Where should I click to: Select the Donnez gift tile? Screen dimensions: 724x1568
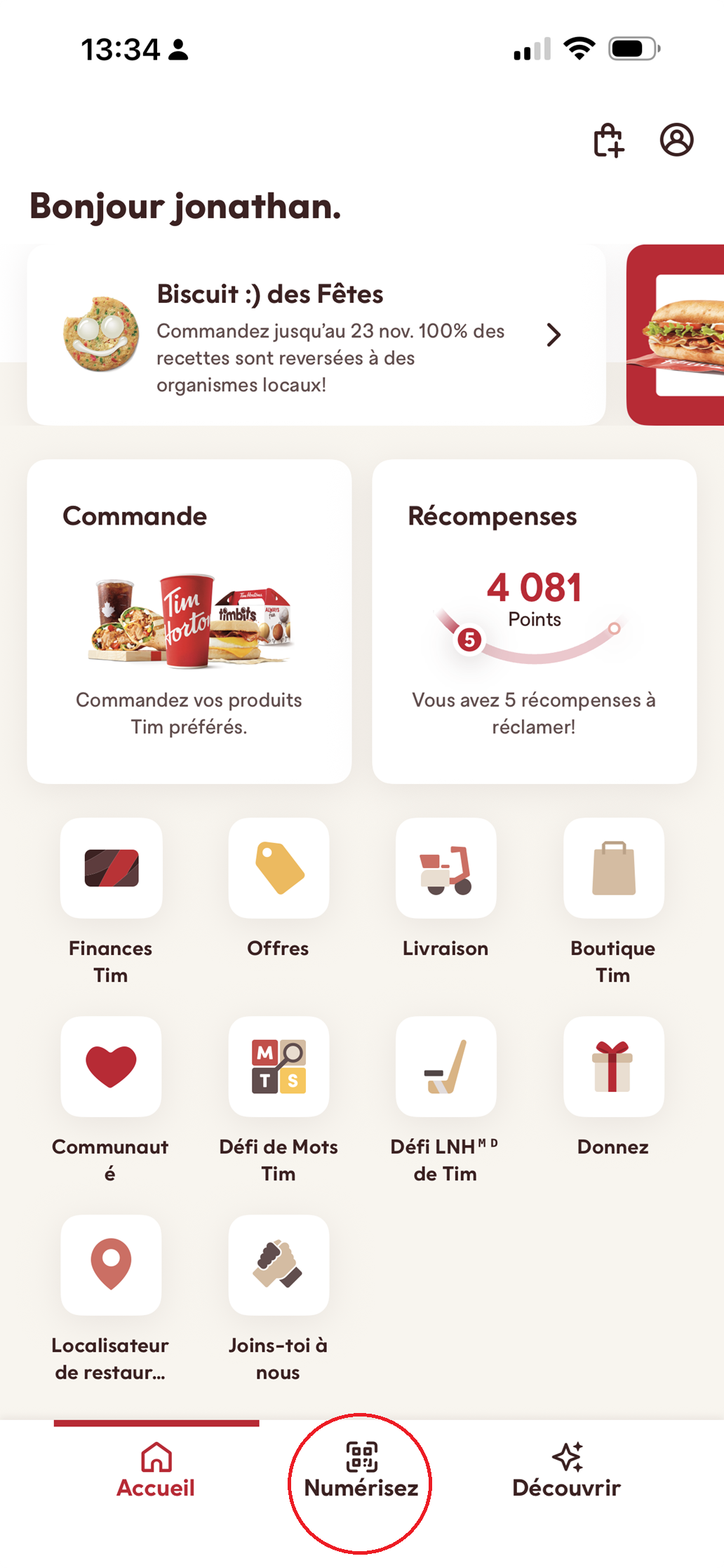click(x=614, y=1067)
